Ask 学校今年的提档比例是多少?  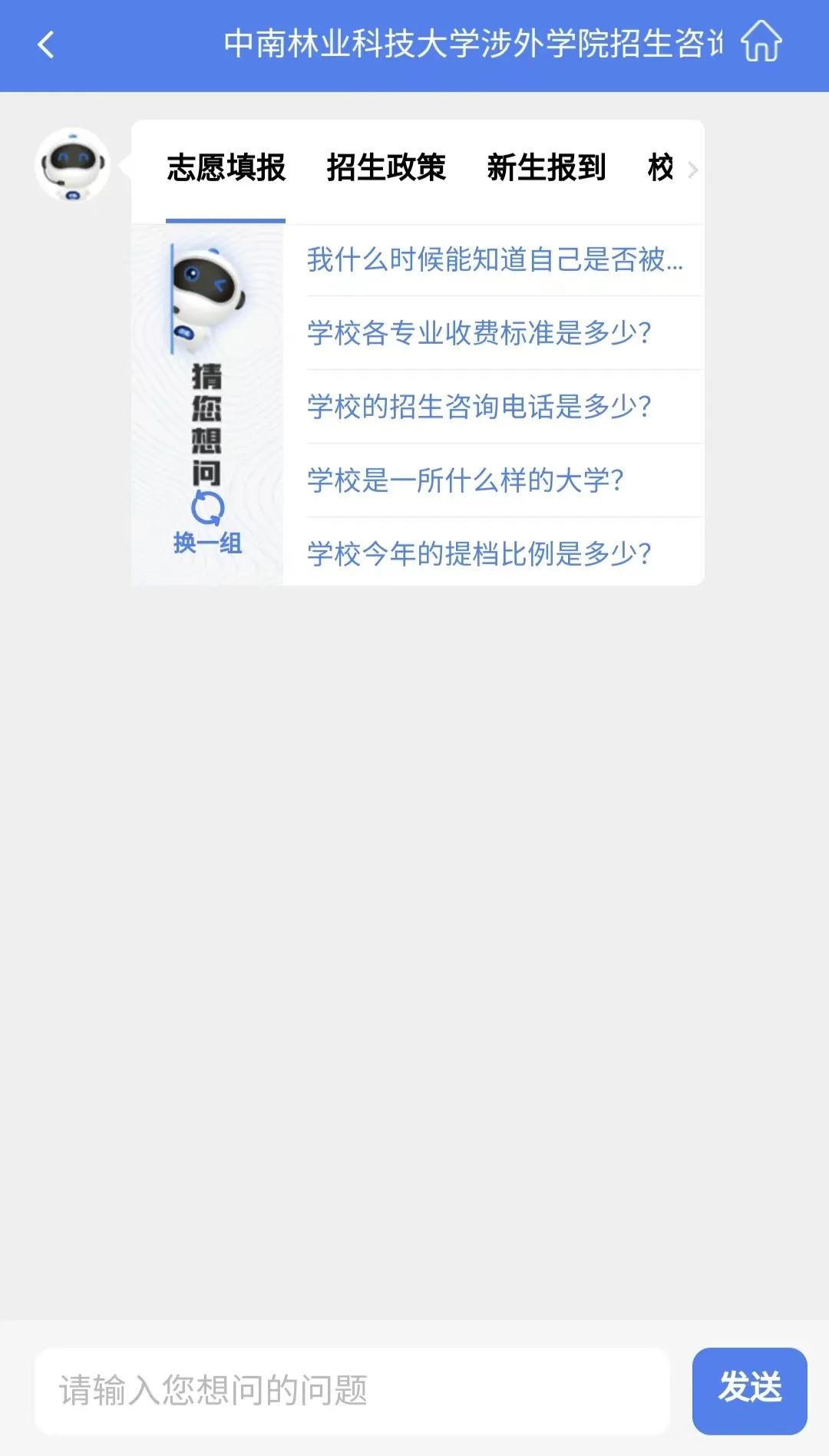(x=479, y=553)
